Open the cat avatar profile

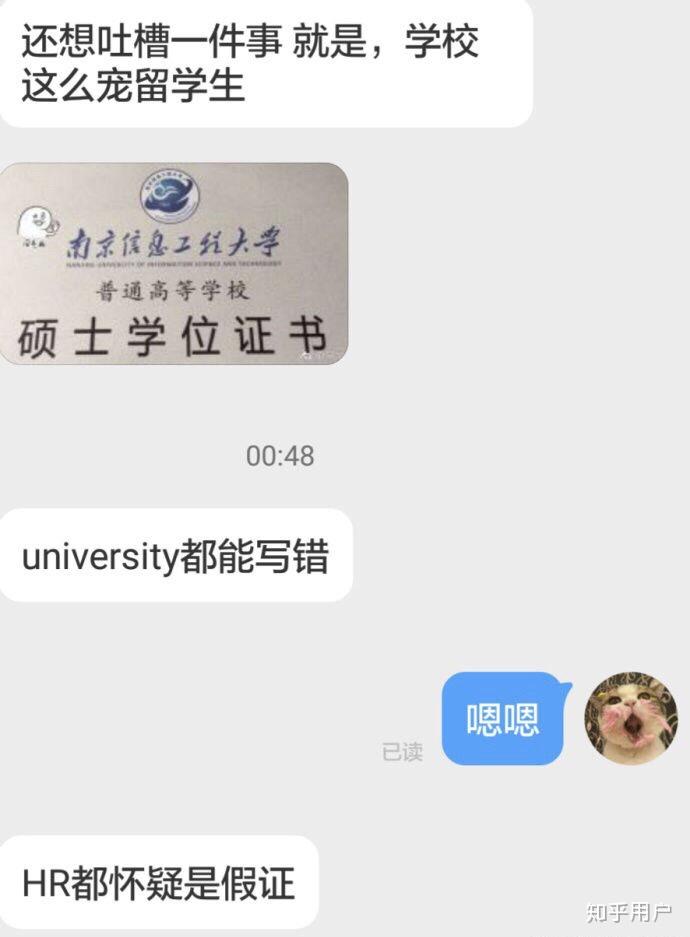[x=630, y=717]
